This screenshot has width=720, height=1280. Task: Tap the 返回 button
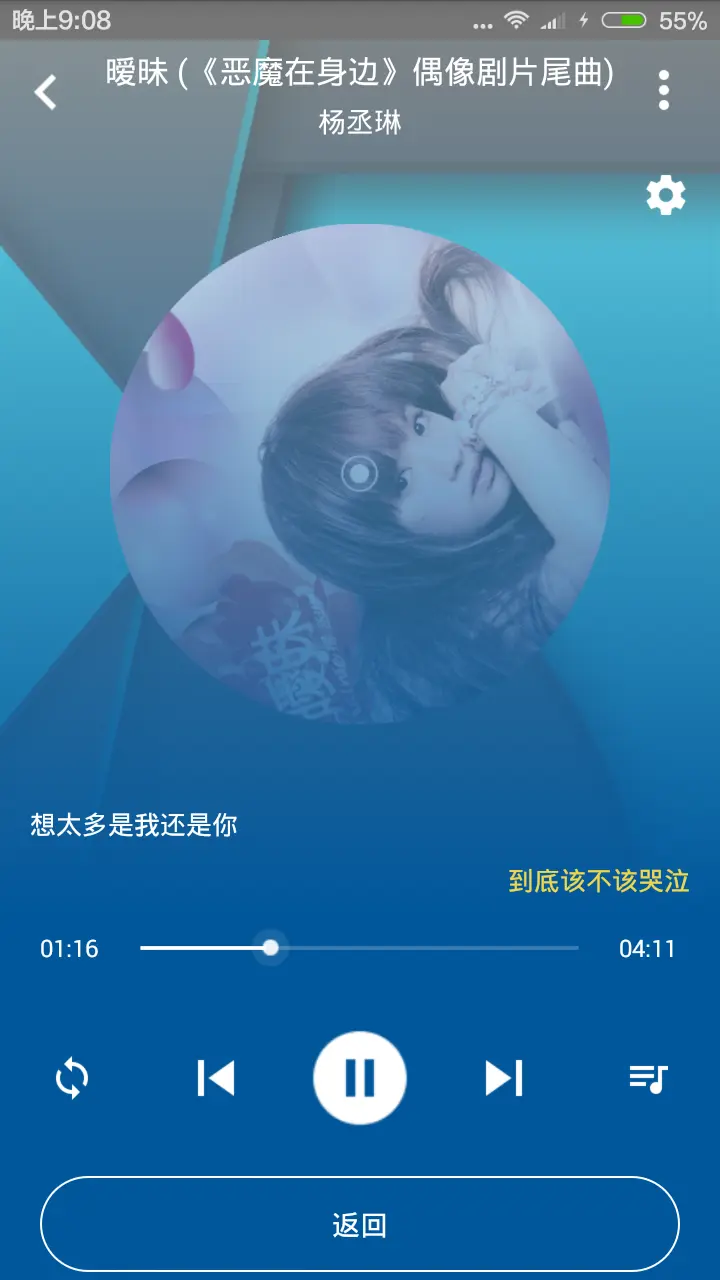[x=360, y=1225]
